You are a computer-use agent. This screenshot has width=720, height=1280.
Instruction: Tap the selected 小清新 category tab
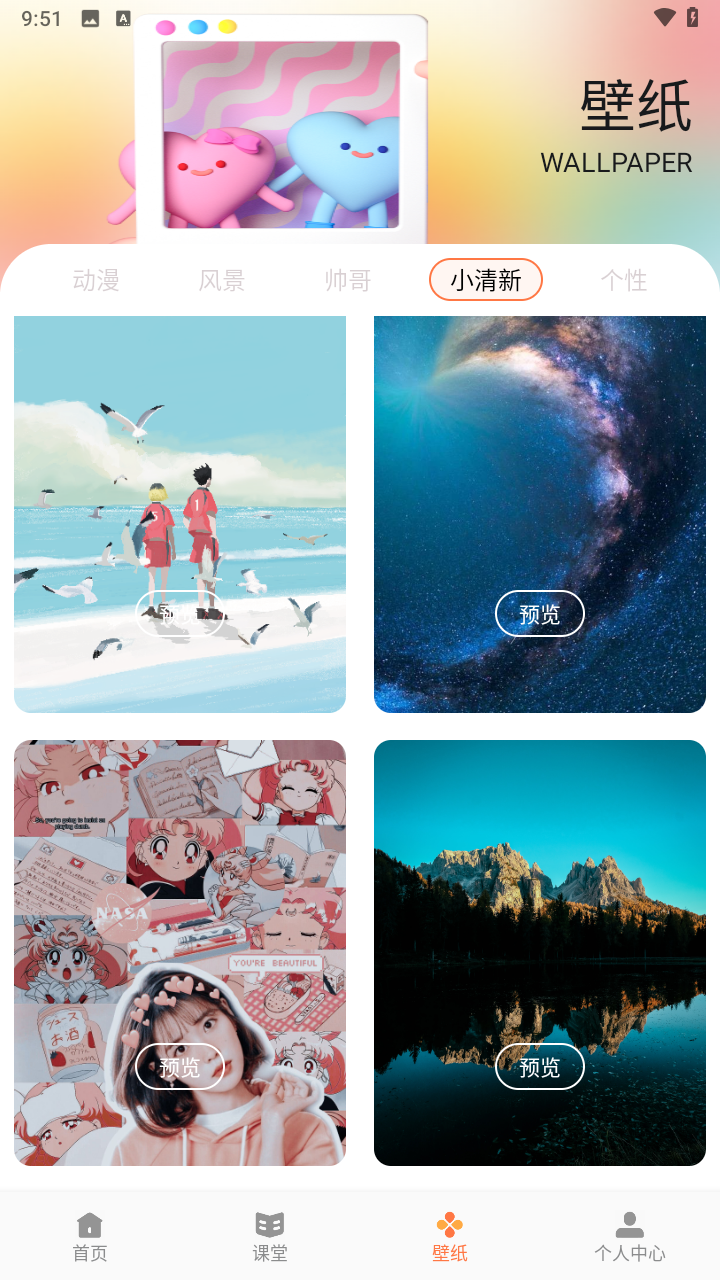click(486, 280)
